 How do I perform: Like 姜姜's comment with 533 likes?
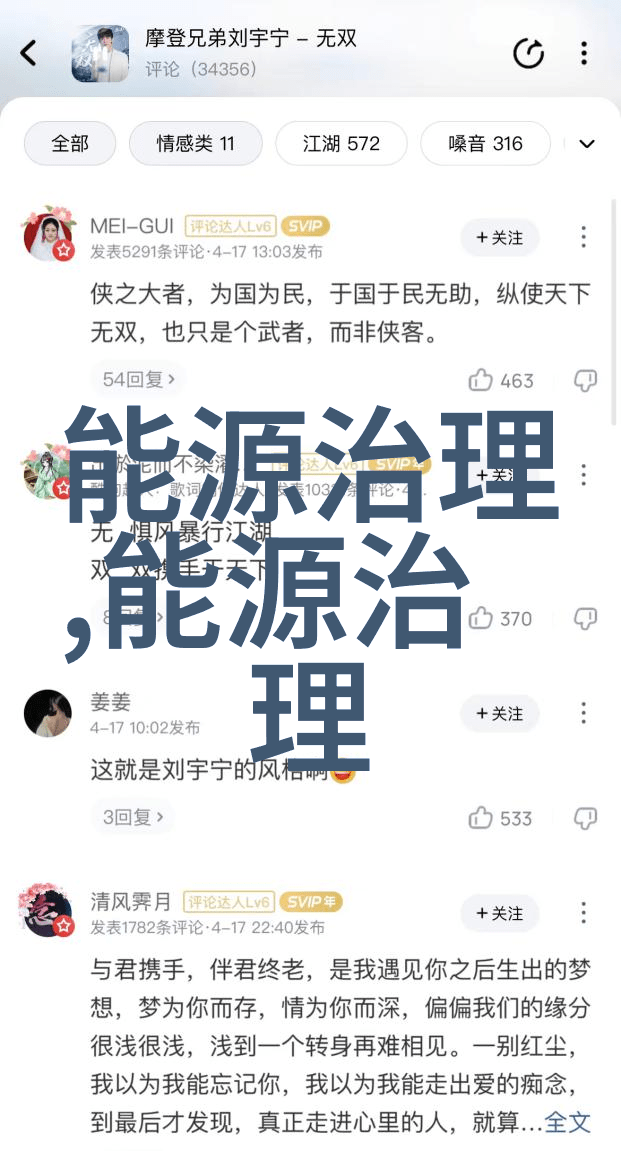point(500,818)
